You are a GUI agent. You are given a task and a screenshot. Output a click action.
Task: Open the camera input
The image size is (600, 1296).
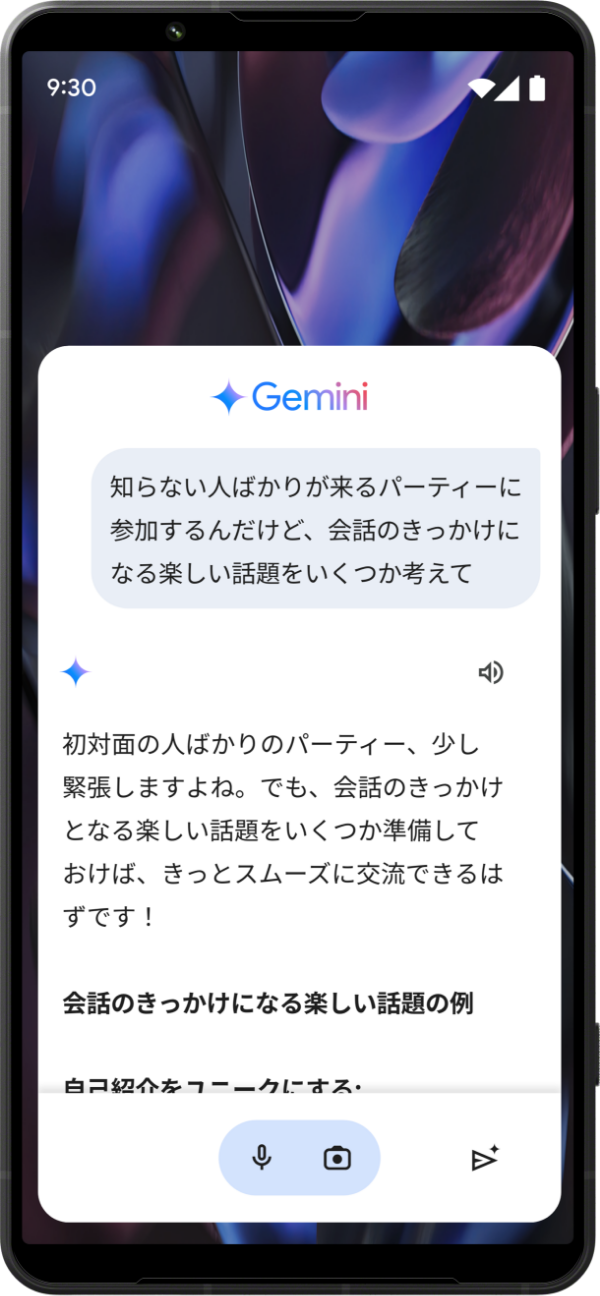(338, 1158)
